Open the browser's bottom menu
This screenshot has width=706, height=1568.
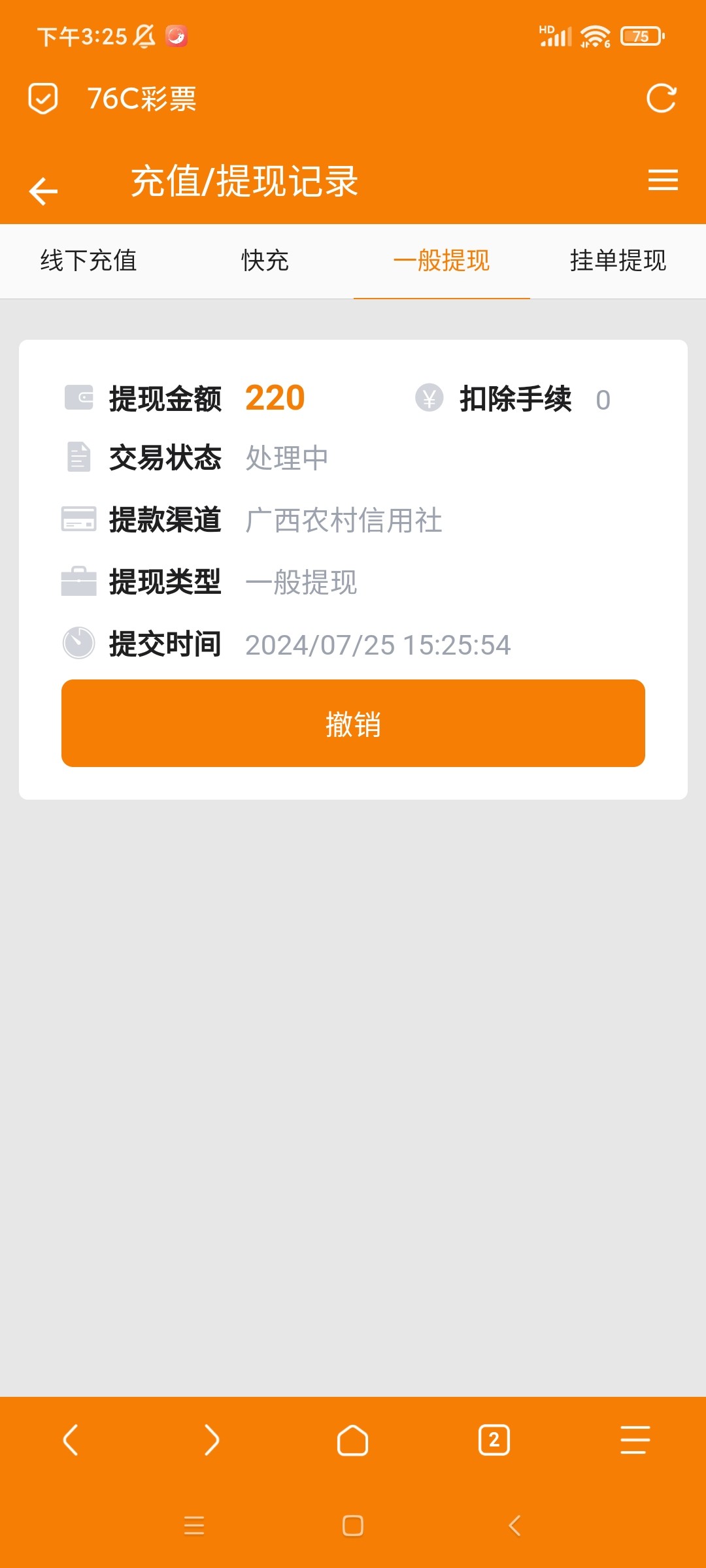635,1440
